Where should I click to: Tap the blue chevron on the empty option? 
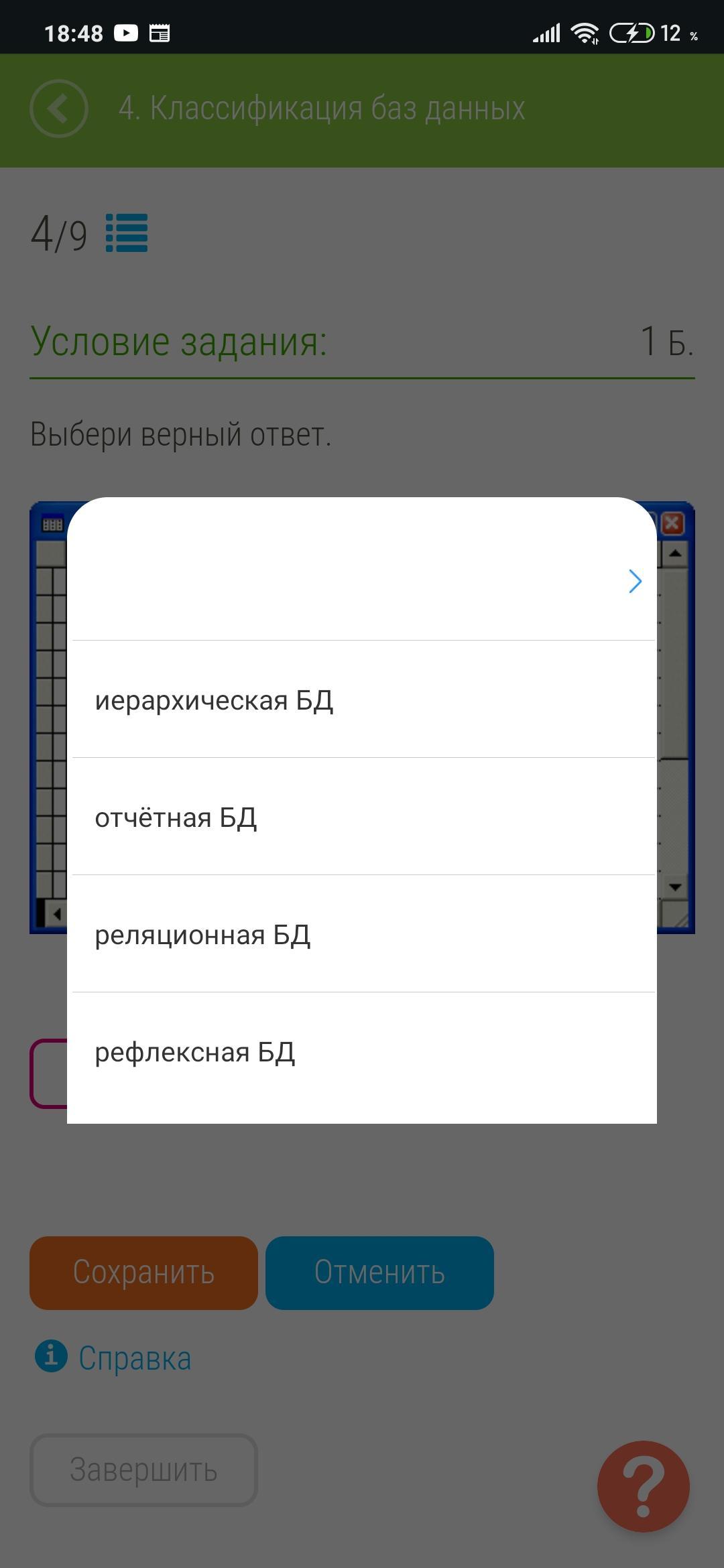click(635, 581)
